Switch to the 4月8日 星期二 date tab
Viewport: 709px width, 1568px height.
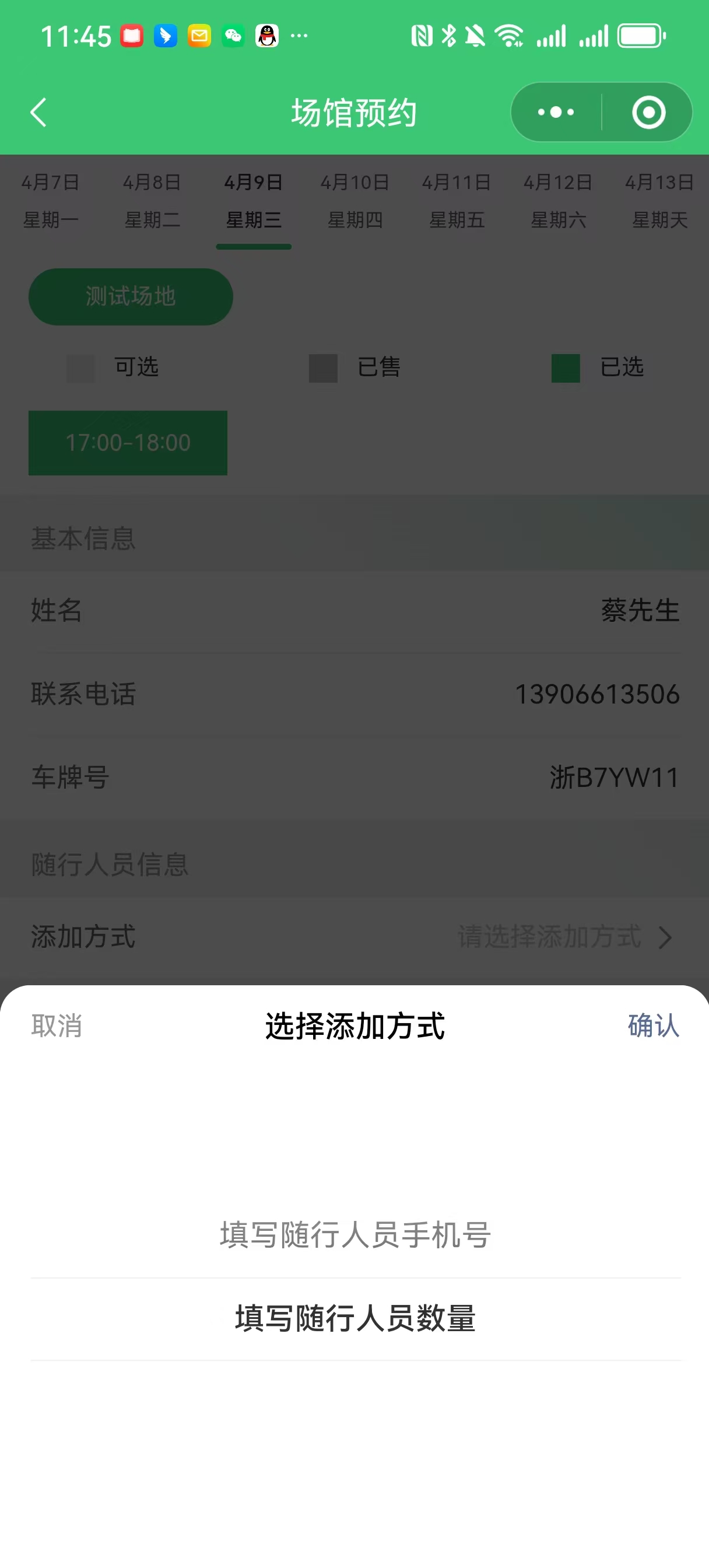[x=152, y=201]
